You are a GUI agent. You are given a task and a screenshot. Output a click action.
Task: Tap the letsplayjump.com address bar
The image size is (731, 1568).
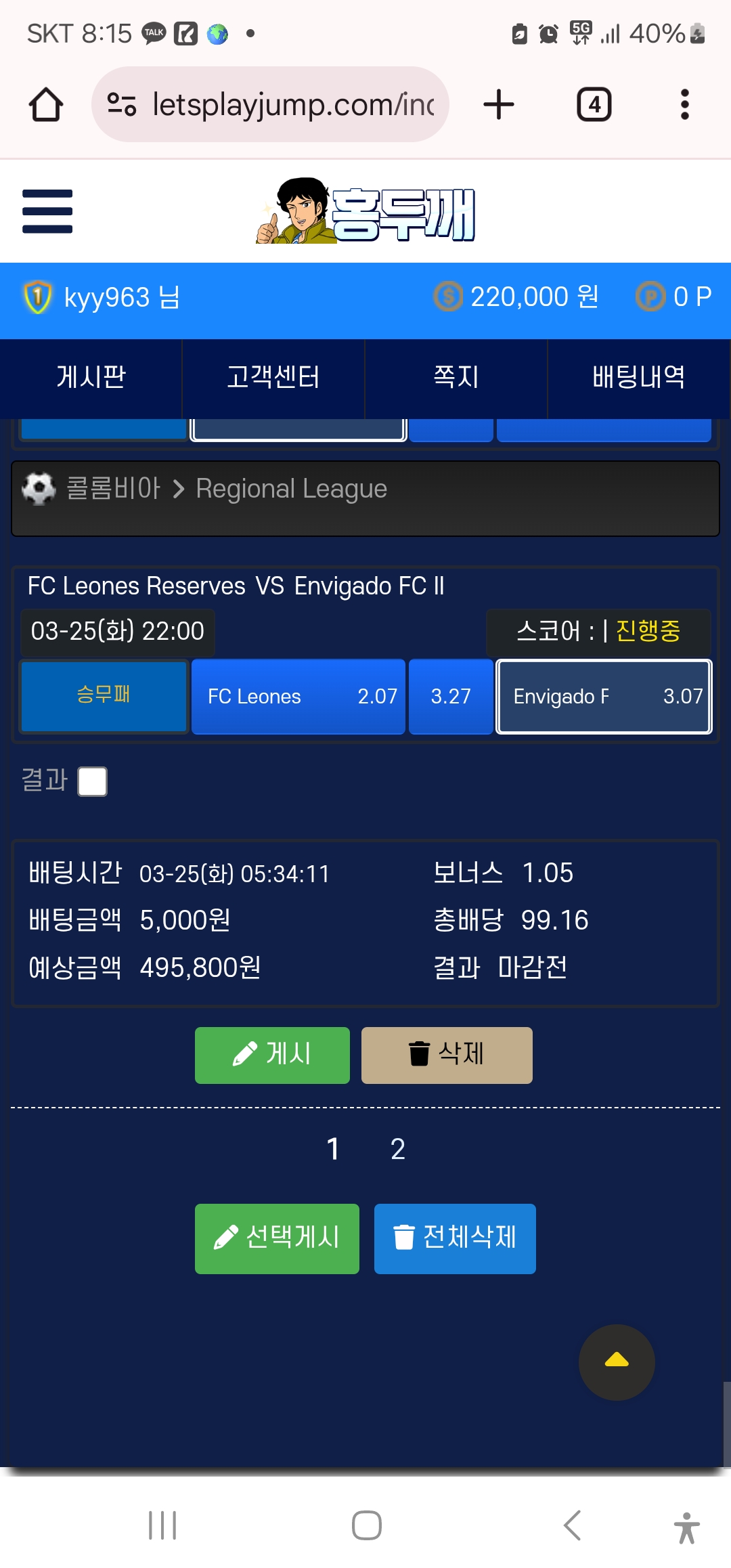click(x=271, y=105)
